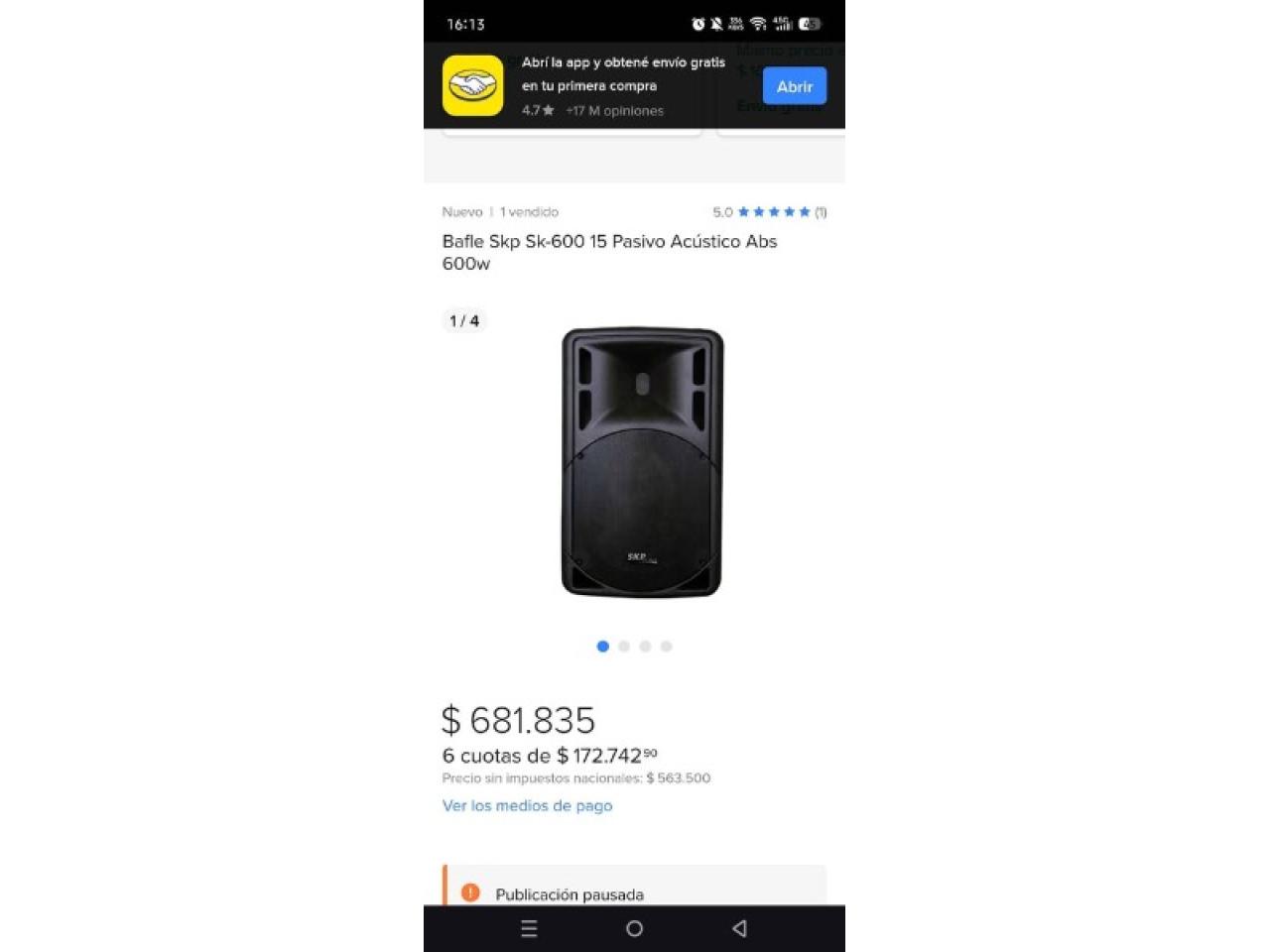1270x952 pixels.
Task: Go back with the system back button
Action: pyautogui.click(x=739, y=928)
